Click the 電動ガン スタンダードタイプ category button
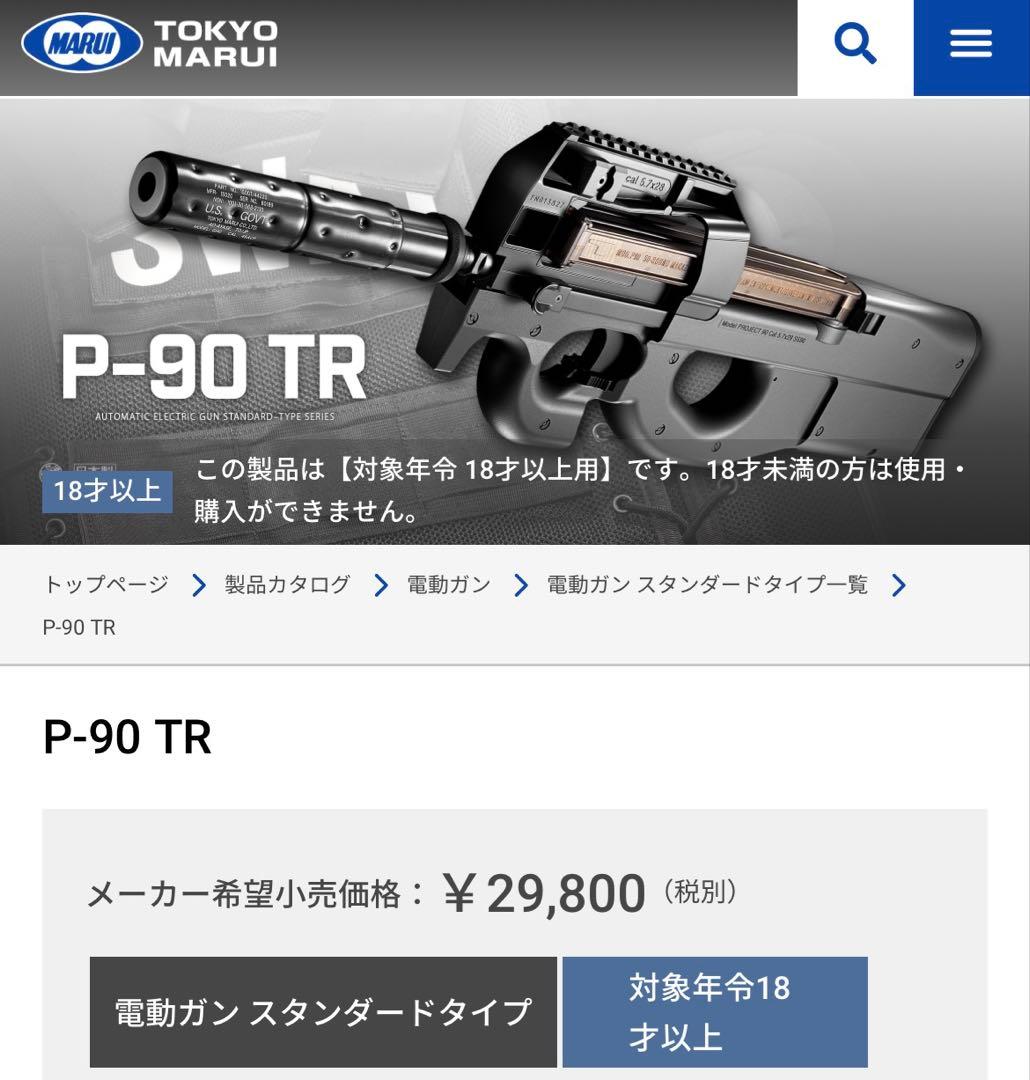Image resolution: width=1030 pixels, height=1080 pixels. click(x=323, y=1013)
